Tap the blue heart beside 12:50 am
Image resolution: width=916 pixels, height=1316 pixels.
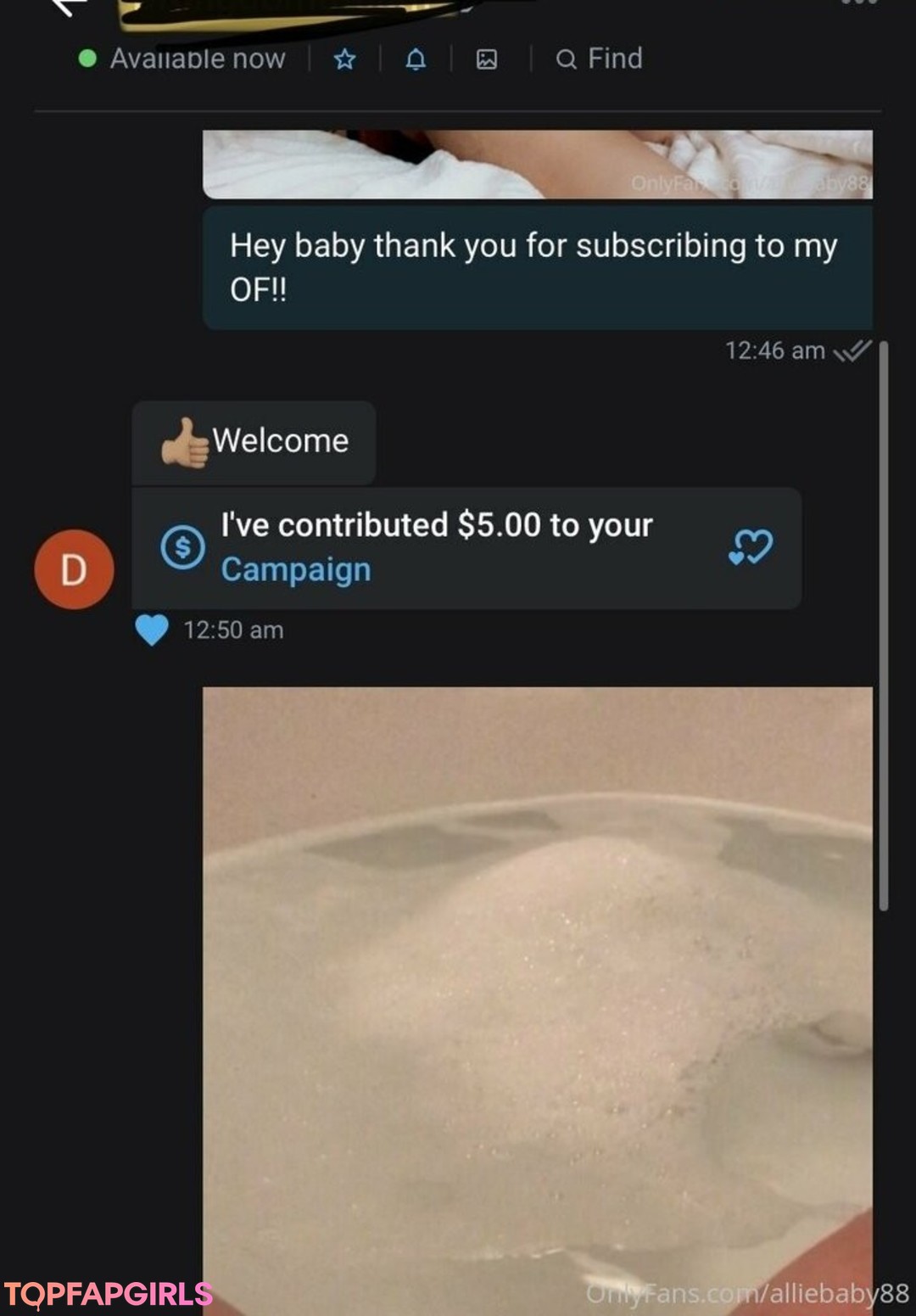tap(152, 630)
